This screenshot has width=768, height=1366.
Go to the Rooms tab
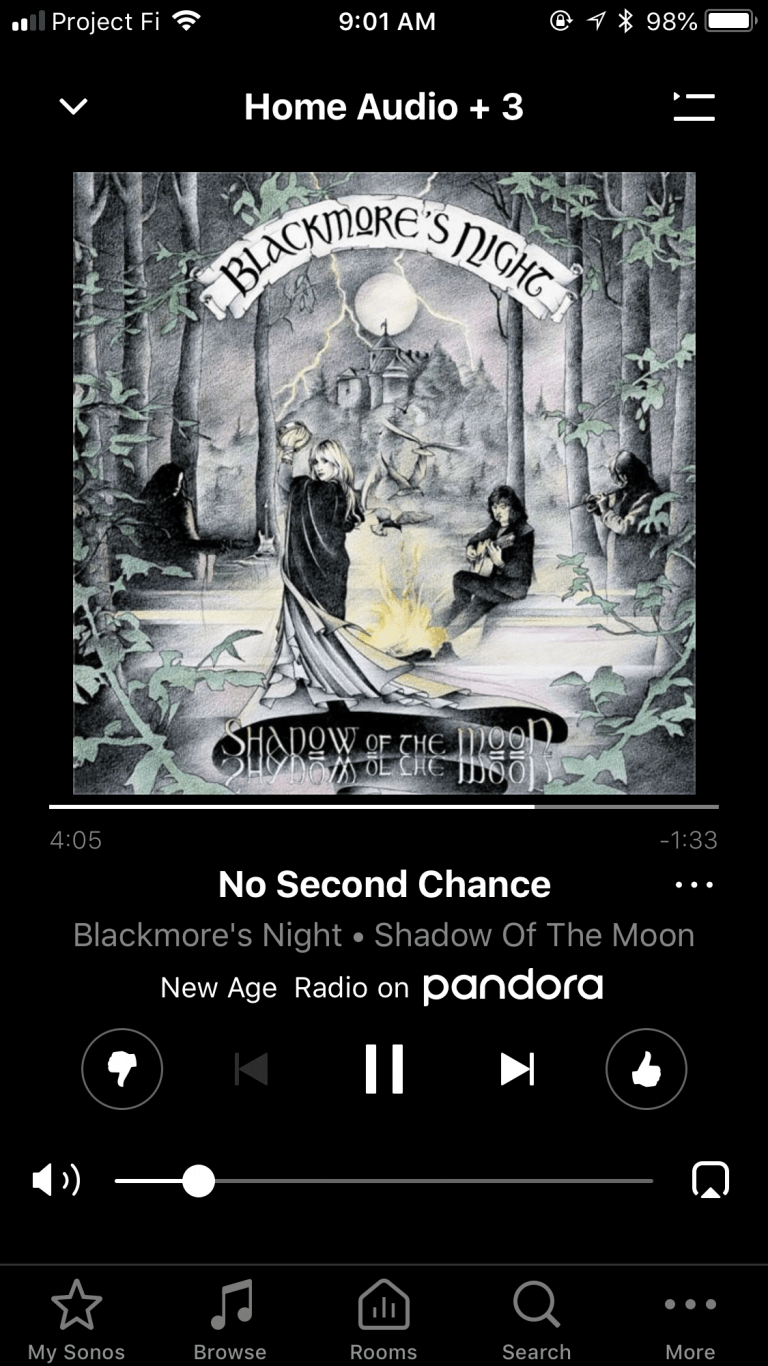pyautogui.click(x=383, y=1320)
